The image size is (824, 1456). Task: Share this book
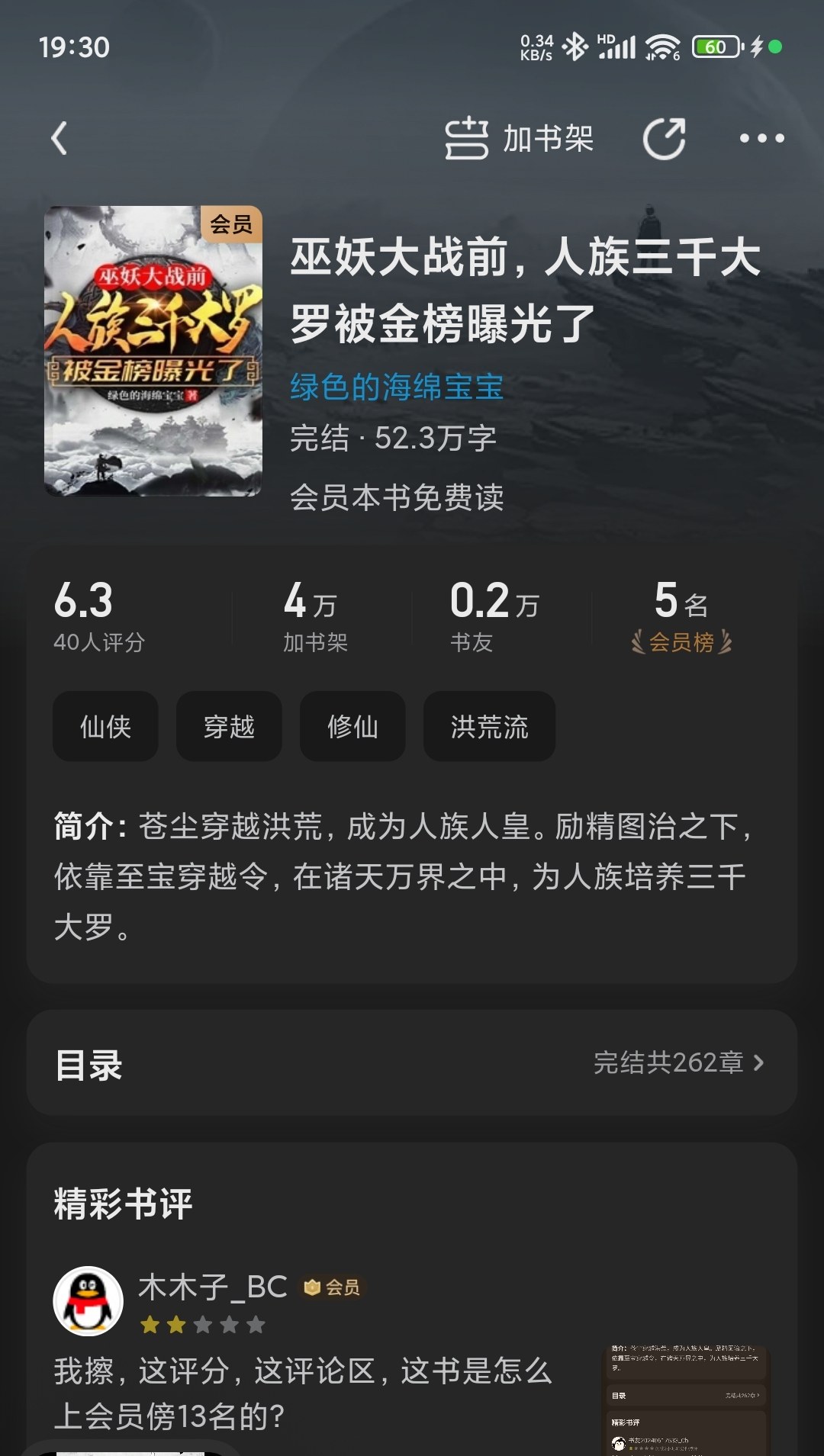(664, 139)
